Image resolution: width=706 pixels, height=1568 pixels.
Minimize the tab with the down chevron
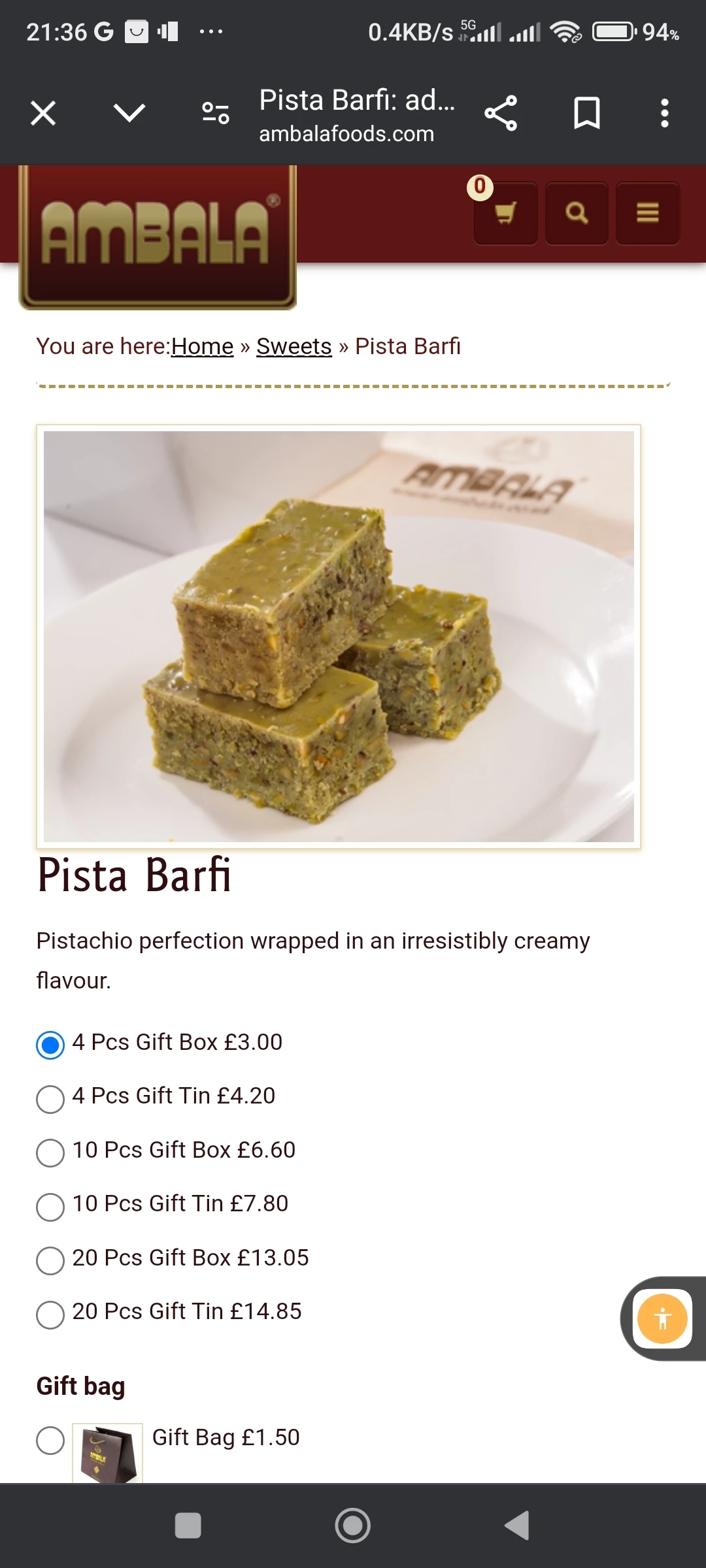pos(129,113)
